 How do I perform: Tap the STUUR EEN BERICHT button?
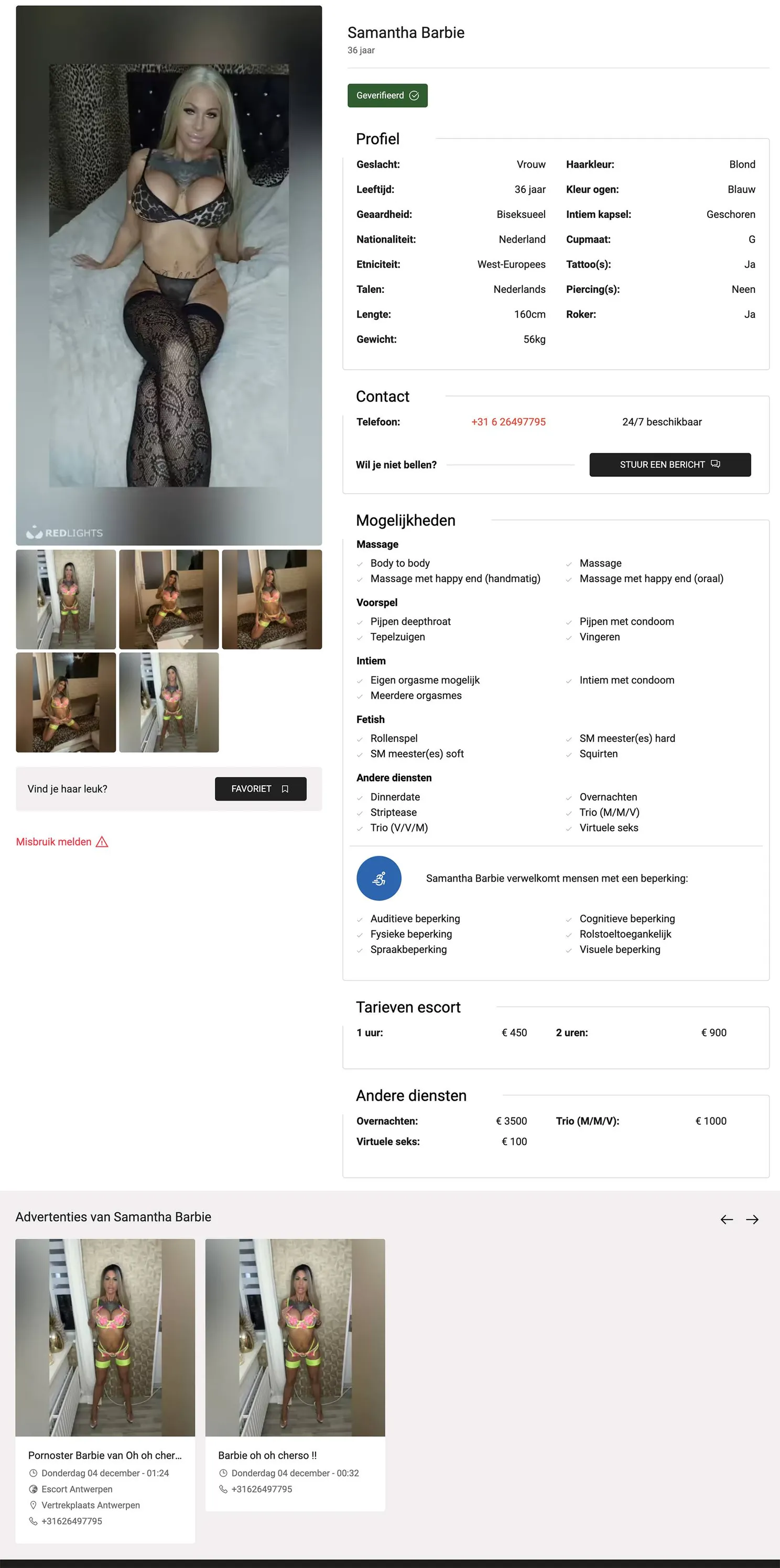(669, 465)
